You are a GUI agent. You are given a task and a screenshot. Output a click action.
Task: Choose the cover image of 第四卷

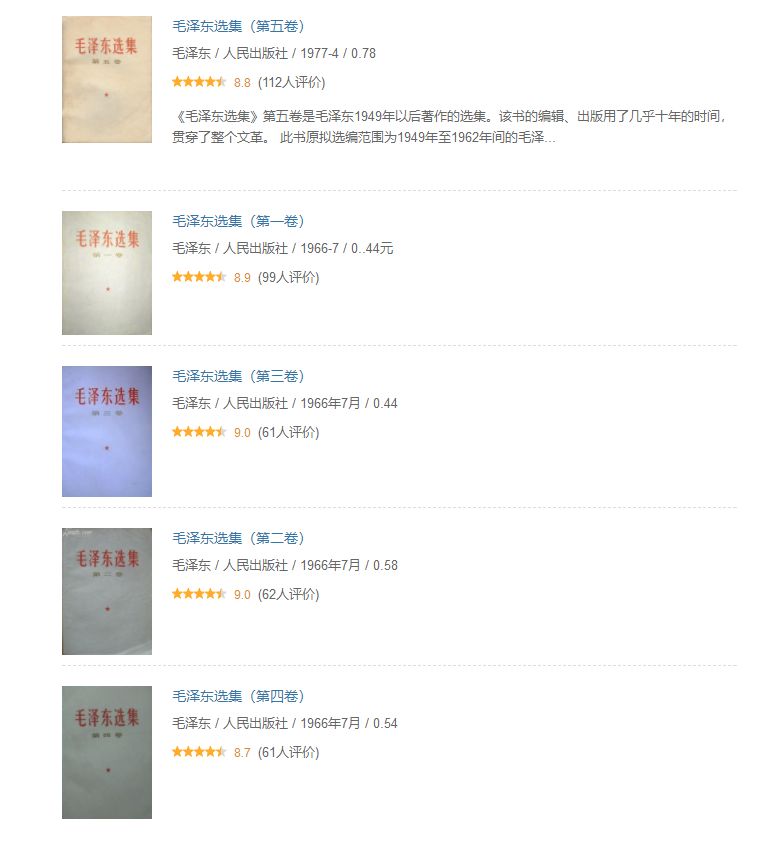coord(107,752)
